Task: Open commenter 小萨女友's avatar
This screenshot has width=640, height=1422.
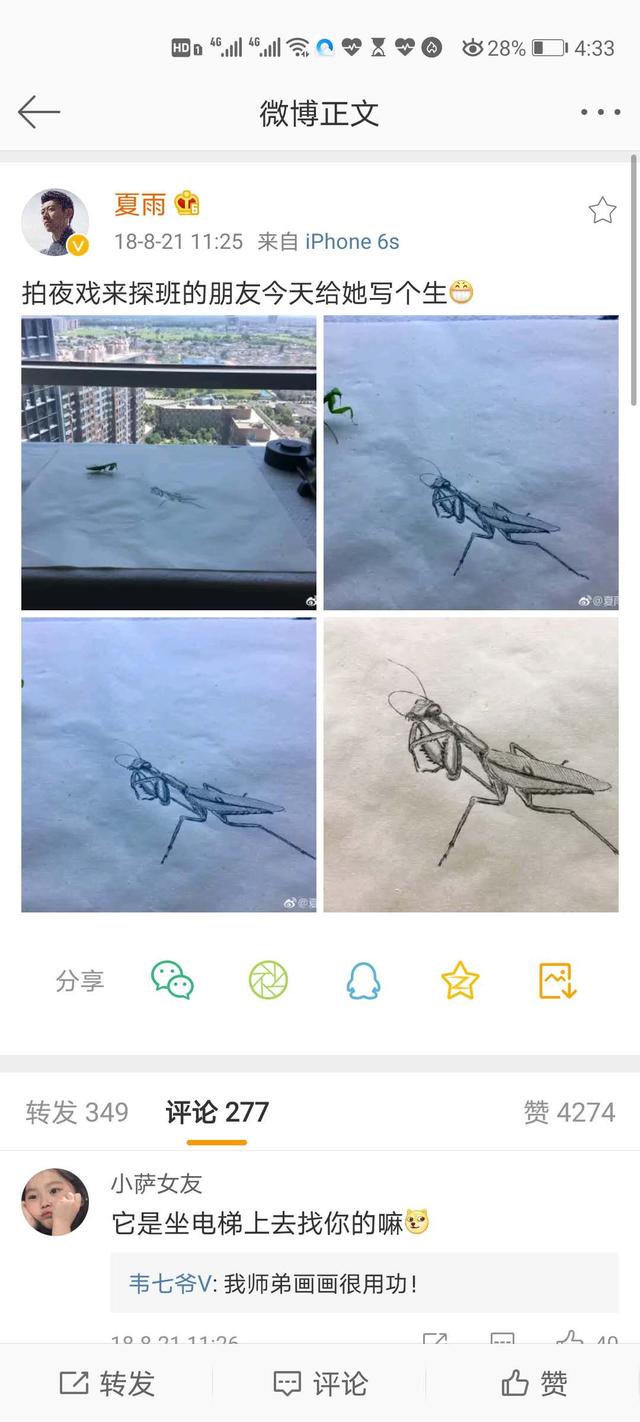Action: pos(55,1202)
